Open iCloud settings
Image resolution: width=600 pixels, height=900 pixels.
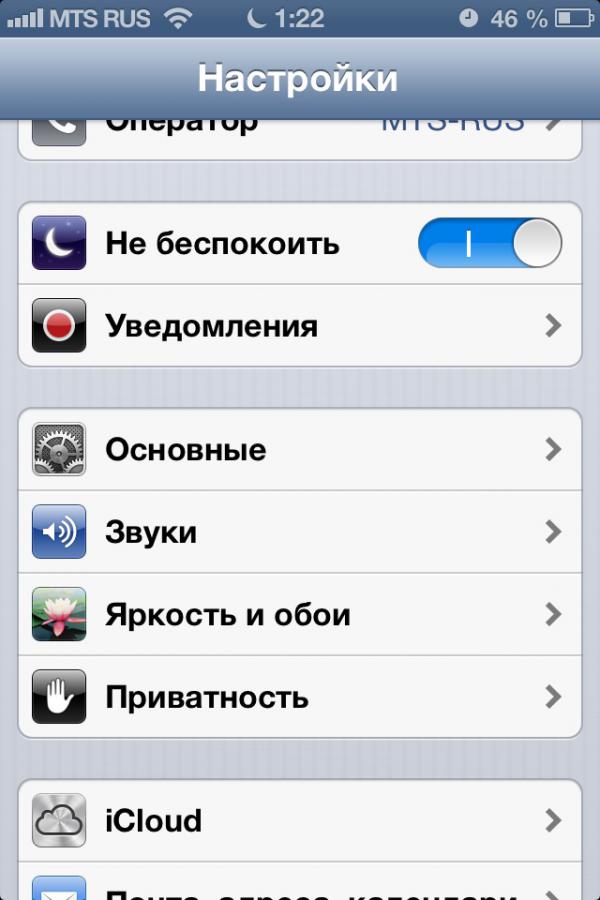click(x=300, y=820)
